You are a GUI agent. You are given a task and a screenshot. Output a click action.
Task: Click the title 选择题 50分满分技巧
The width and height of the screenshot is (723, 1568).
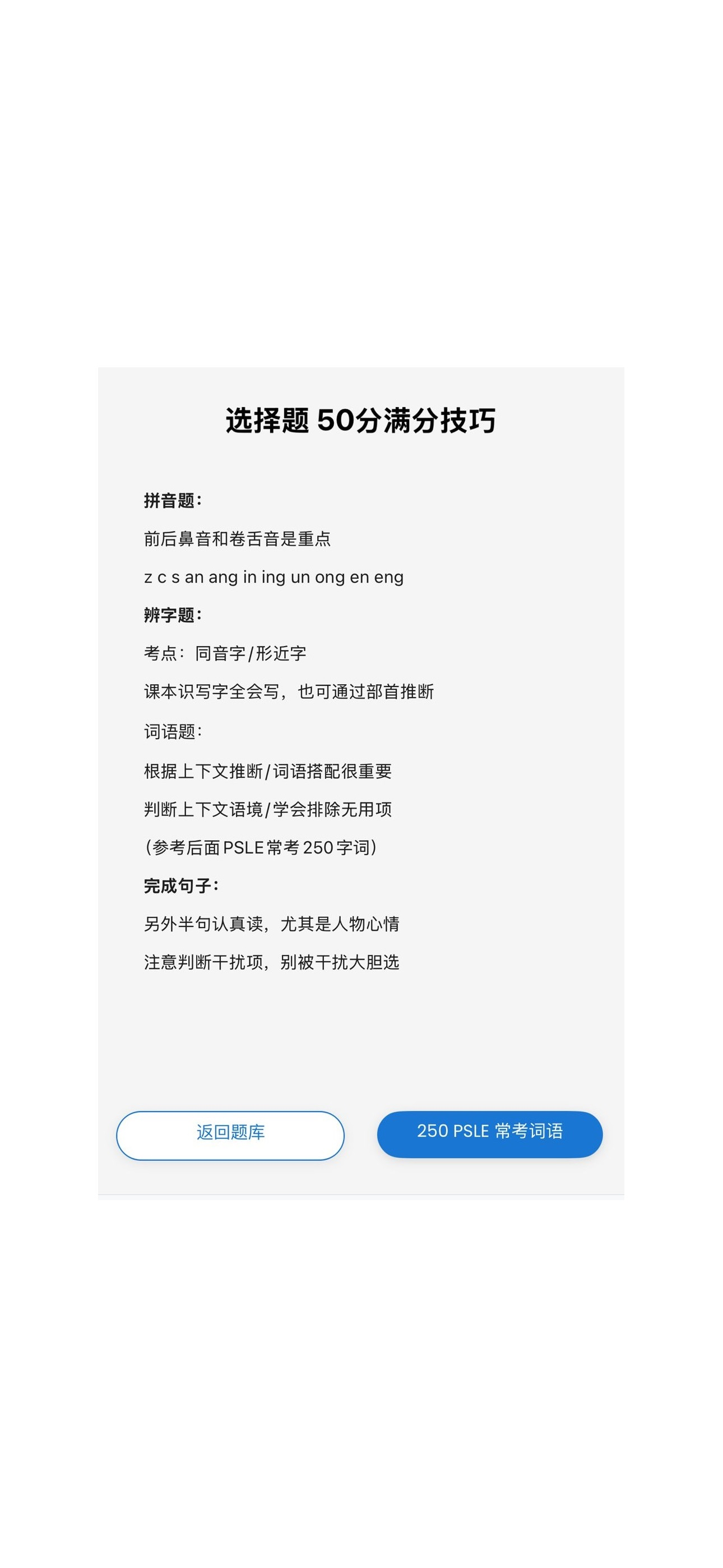[x=361, y=420]
